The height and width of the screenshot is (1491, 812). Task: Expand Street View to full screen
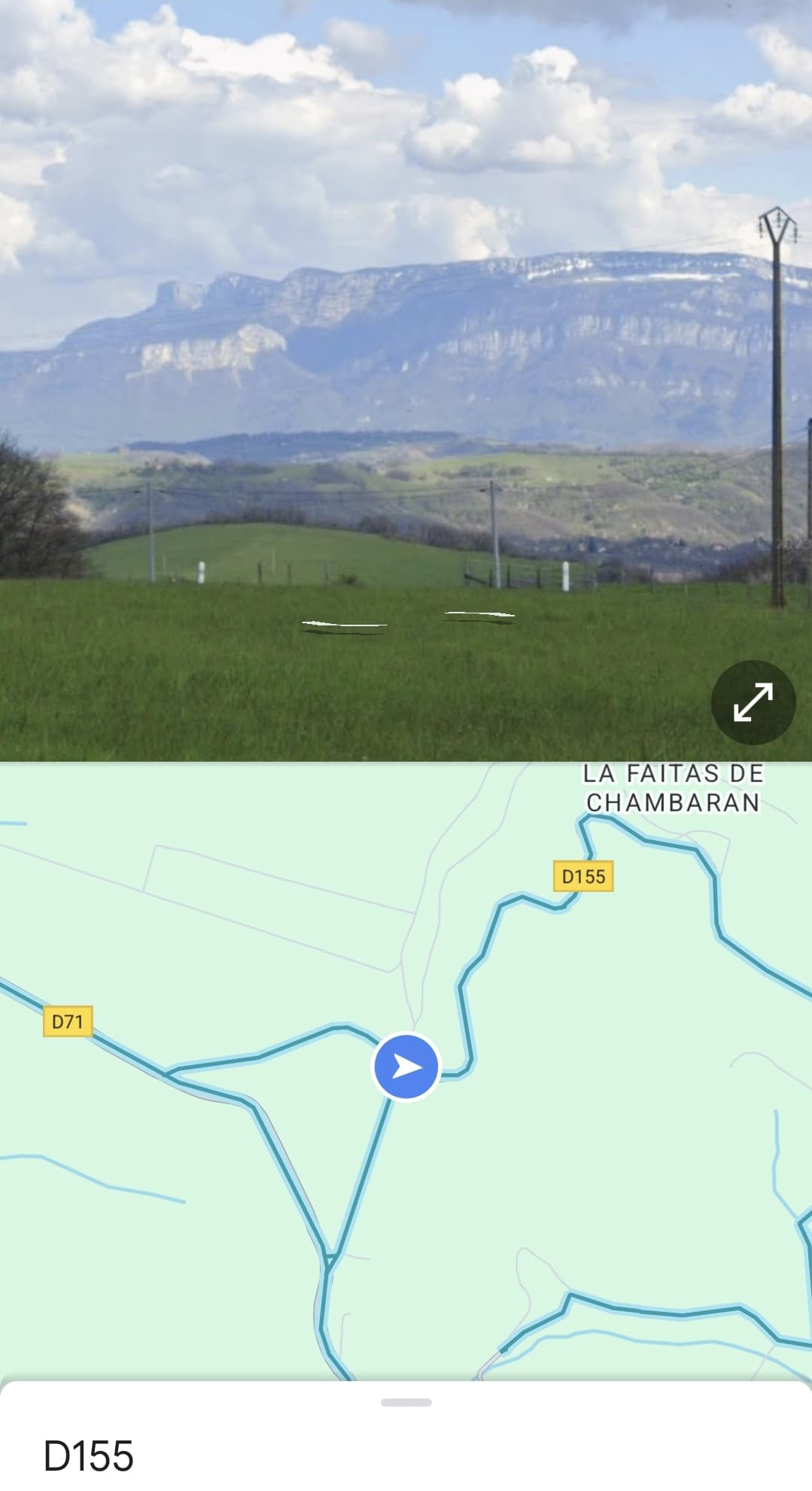pos(753,702)
